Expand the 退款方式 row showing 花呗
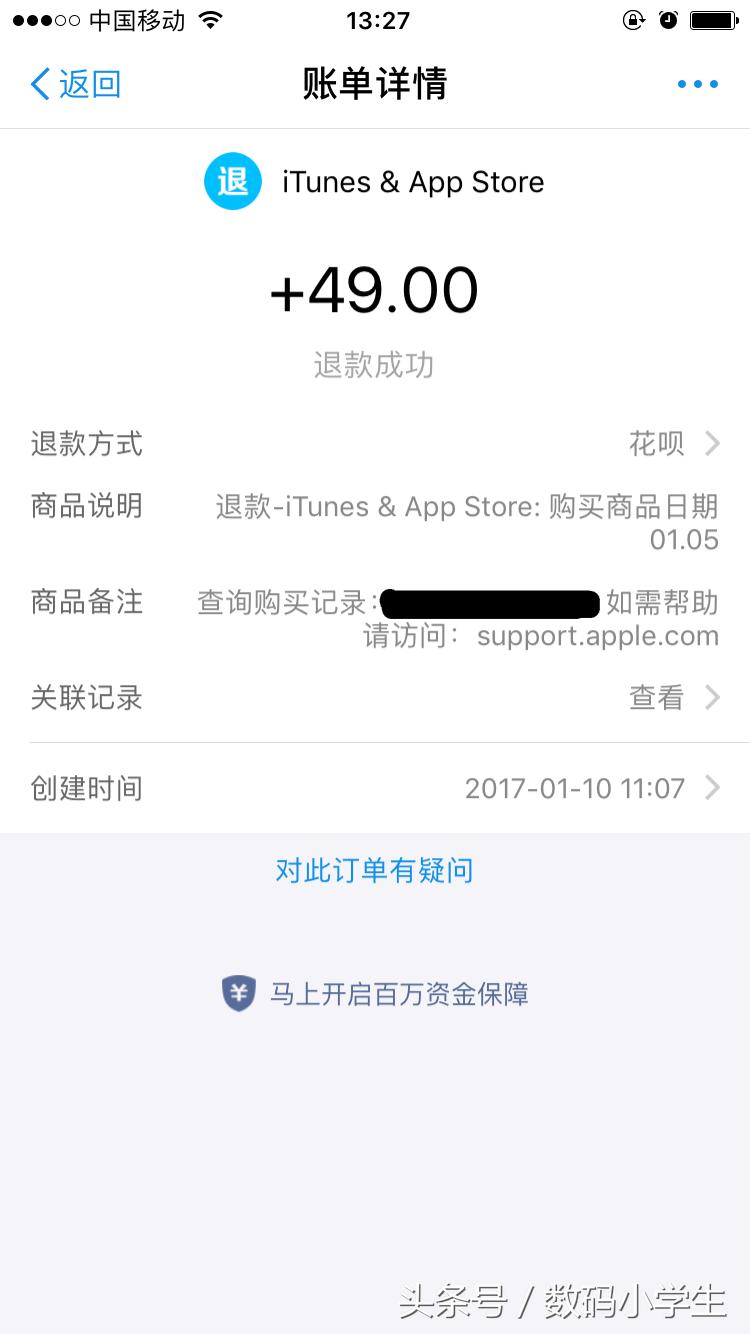The height and width of the screenshot is (1334, 750). pos(375,443)
